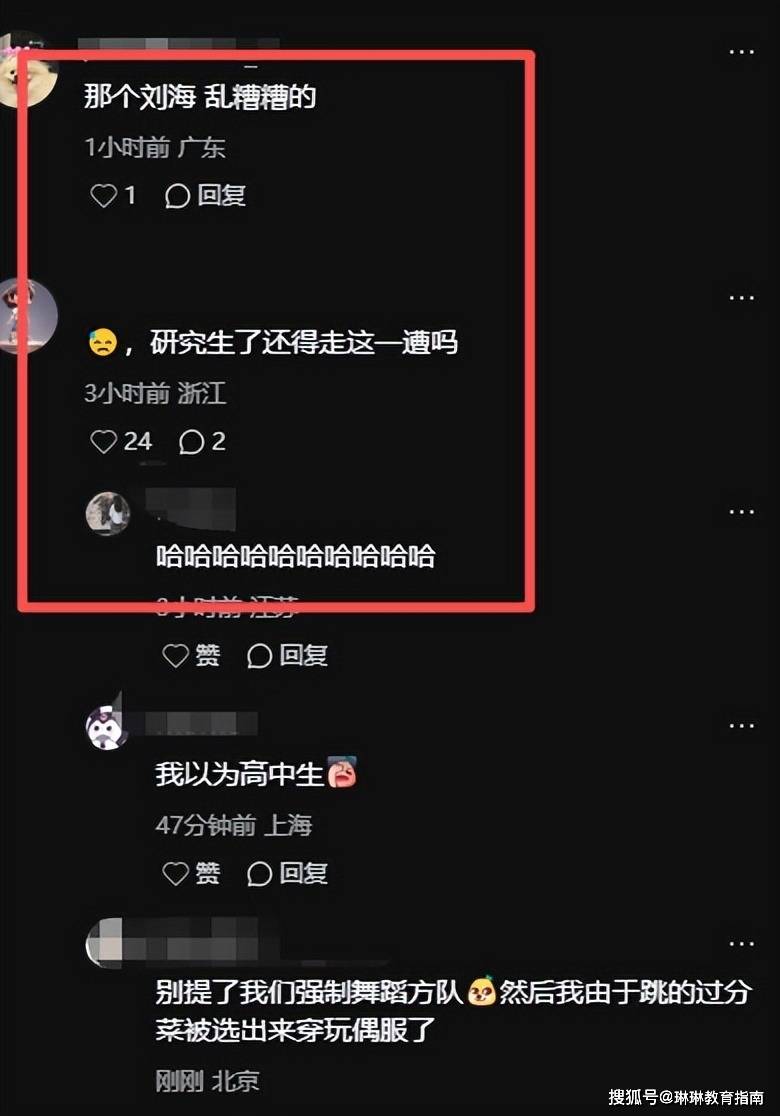Open the profile picture beside "研究生了还得走这一遭吗"
Viewport: 780px width, 1116px height.
coord(24,314)
